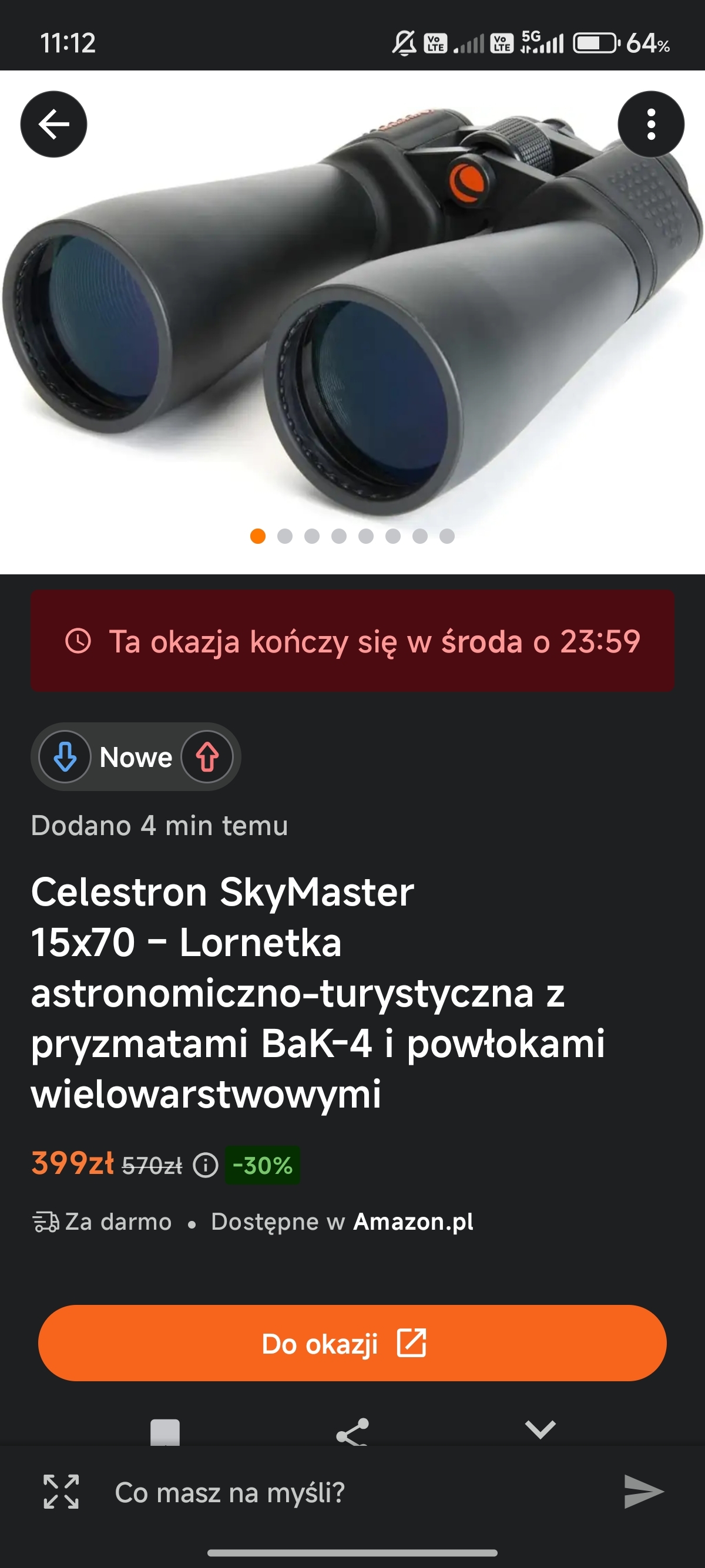Expand the comment editor to fullscreen
This screenshot has width=705, height=1568.
click(61, 1492)
